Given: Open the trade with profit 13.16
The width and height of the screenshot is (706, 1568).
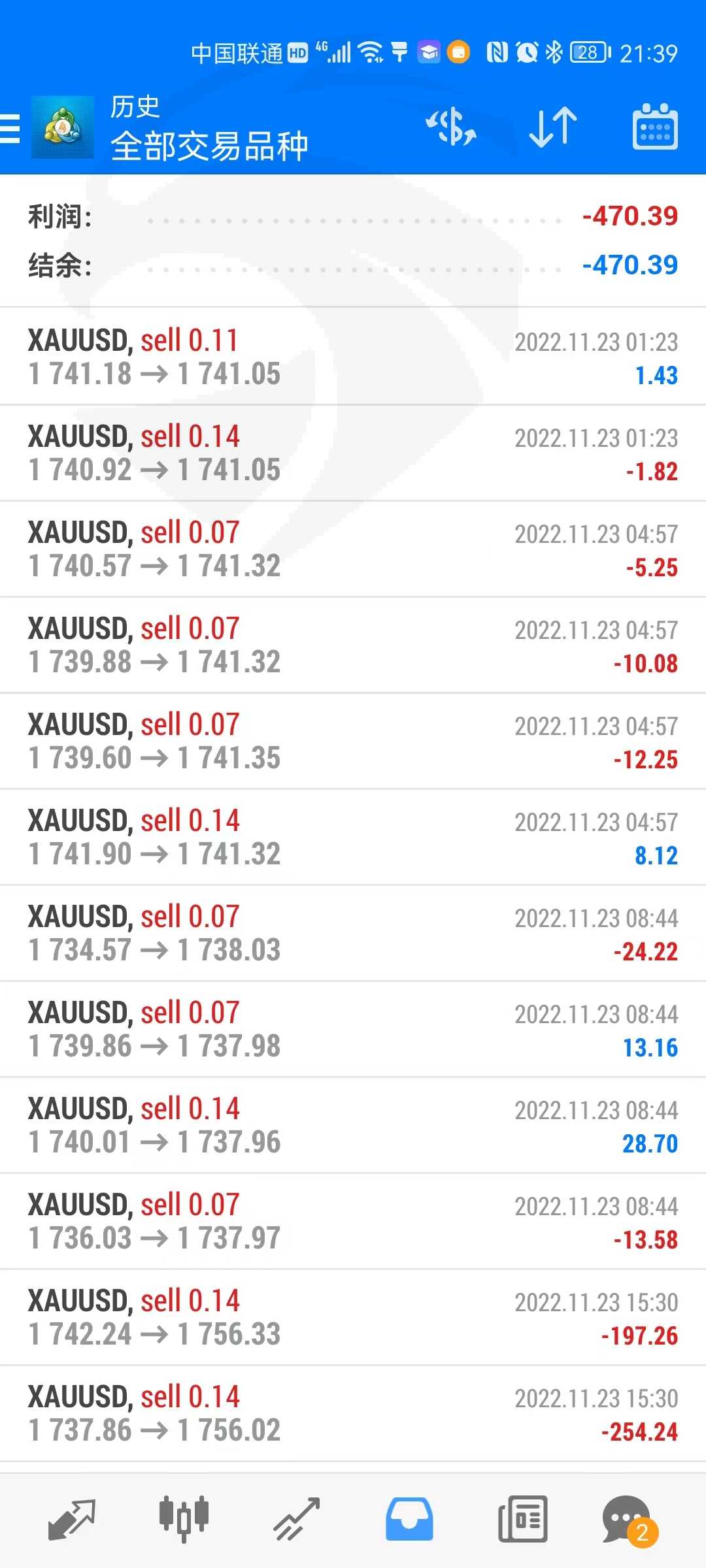Looking at the screenshot, I should click(x=353, y=1029).
